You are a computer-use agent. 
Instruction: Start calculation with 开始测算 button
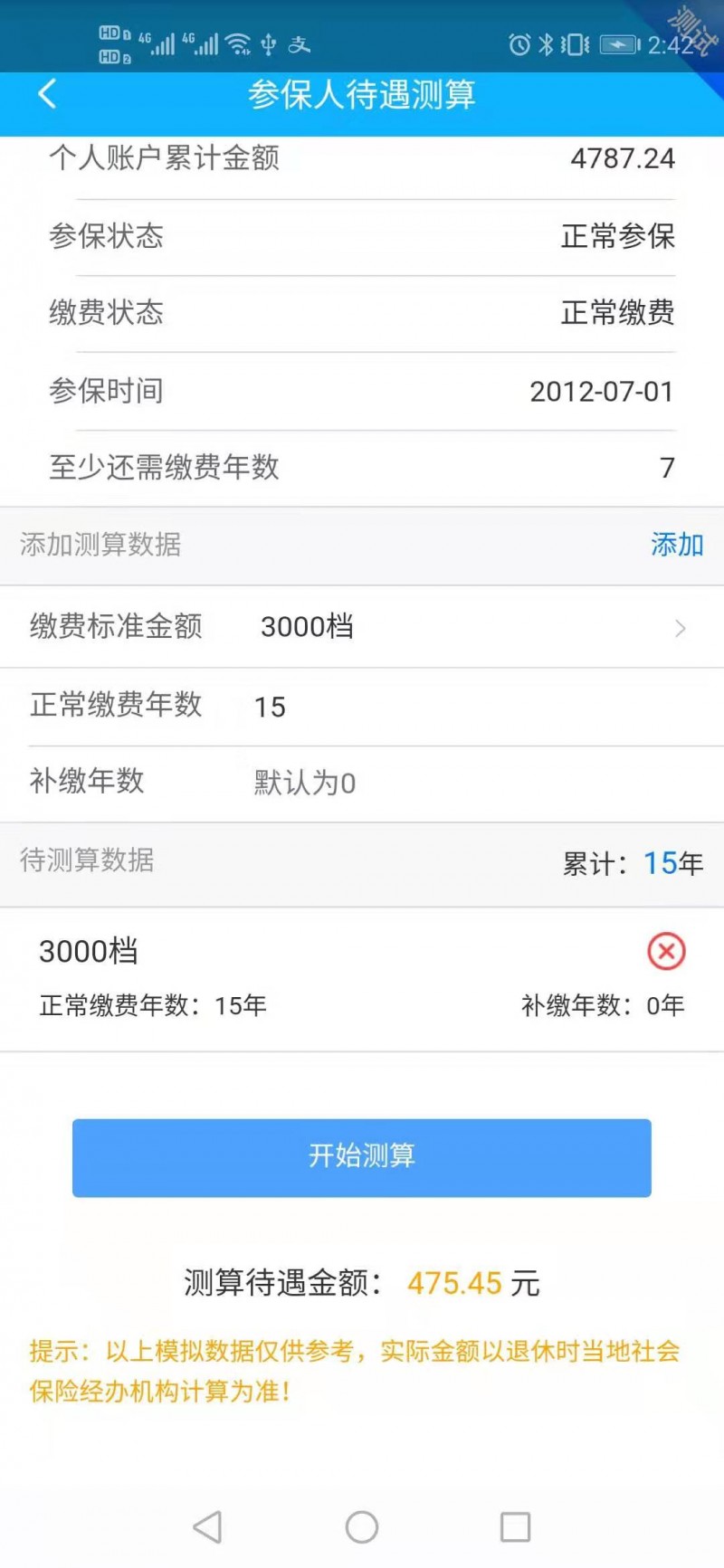(362, 1157)
